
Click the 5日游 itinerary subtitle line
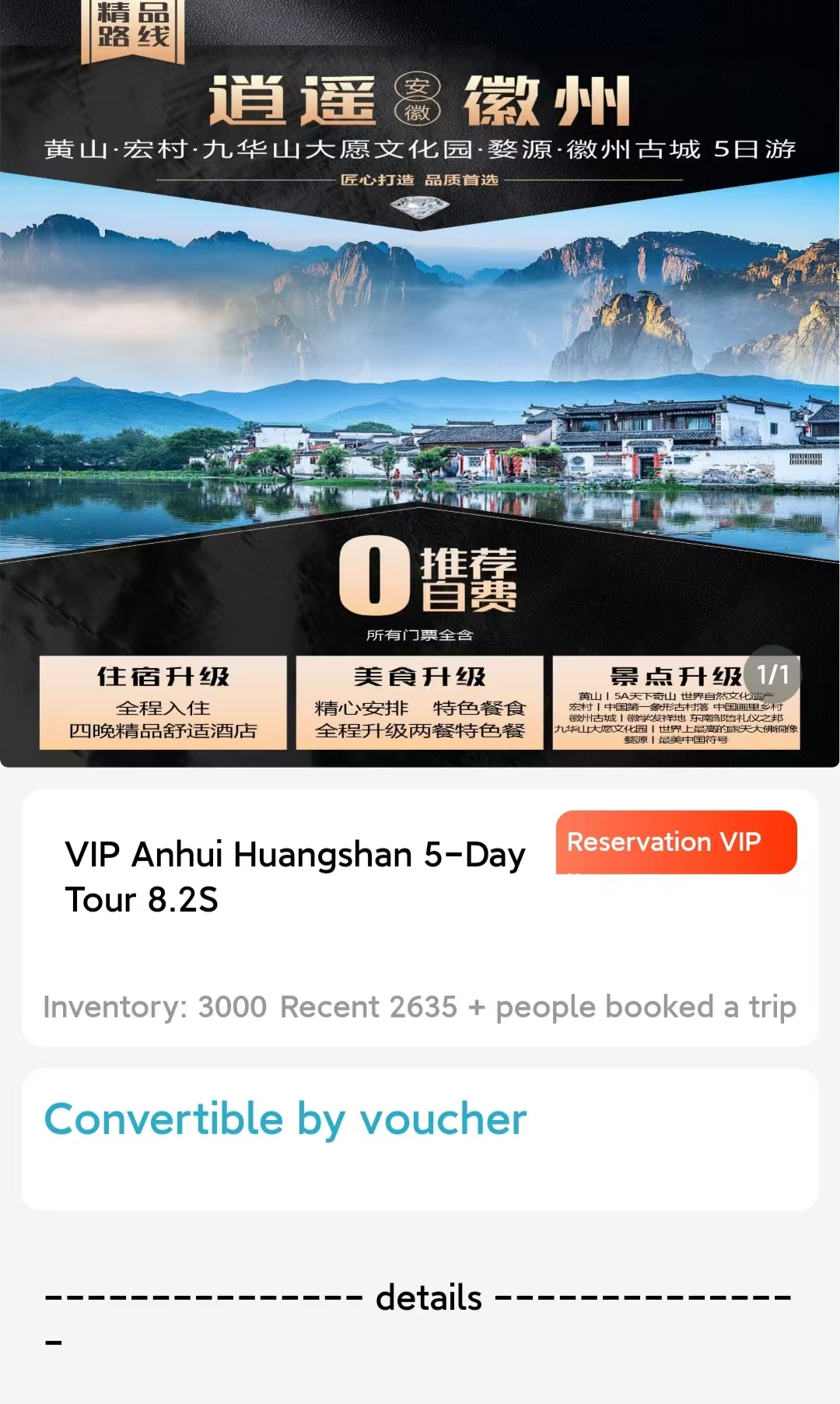420,149
